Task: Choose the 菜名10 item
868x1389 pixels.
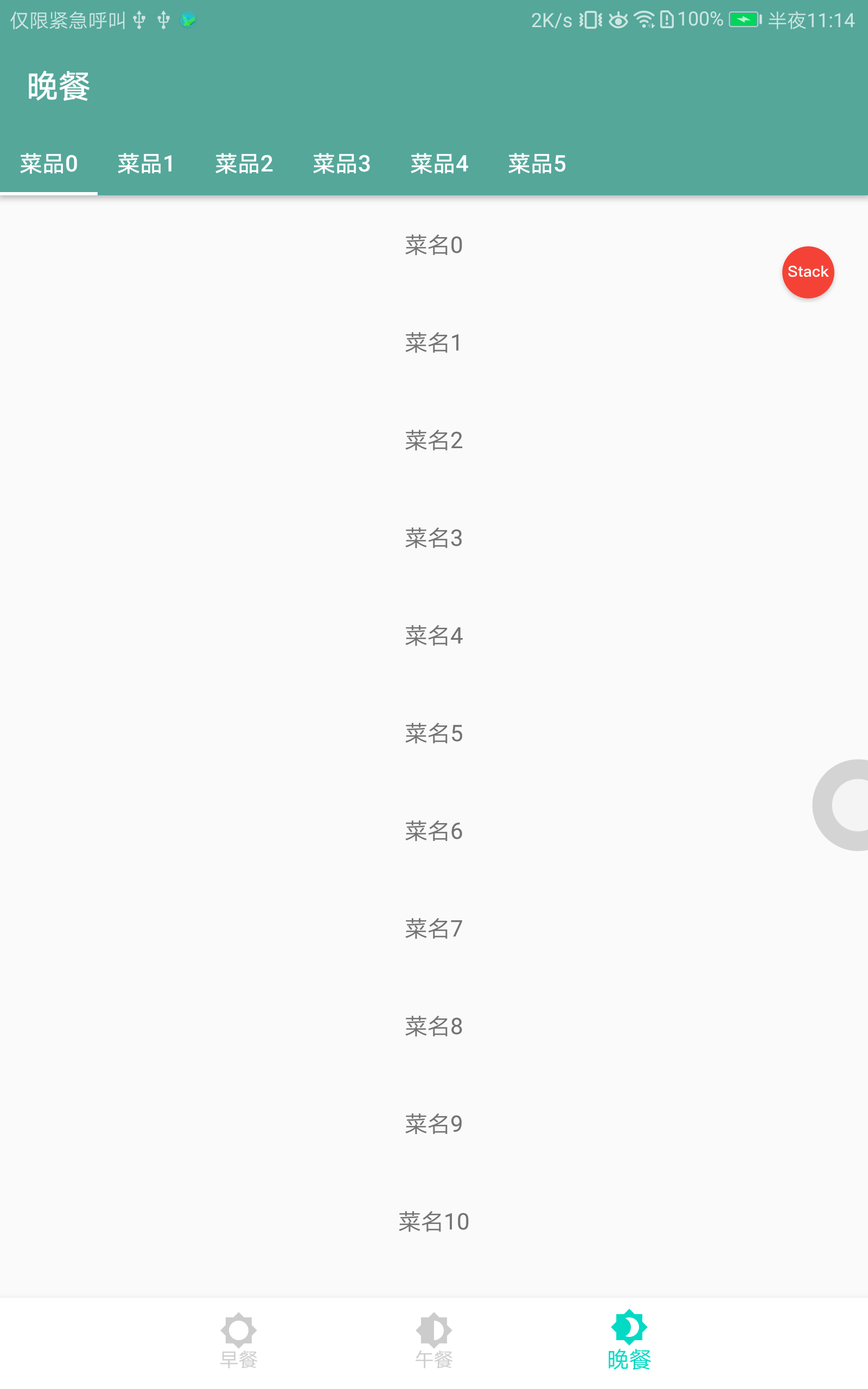Action: [x=434, y=1221]
